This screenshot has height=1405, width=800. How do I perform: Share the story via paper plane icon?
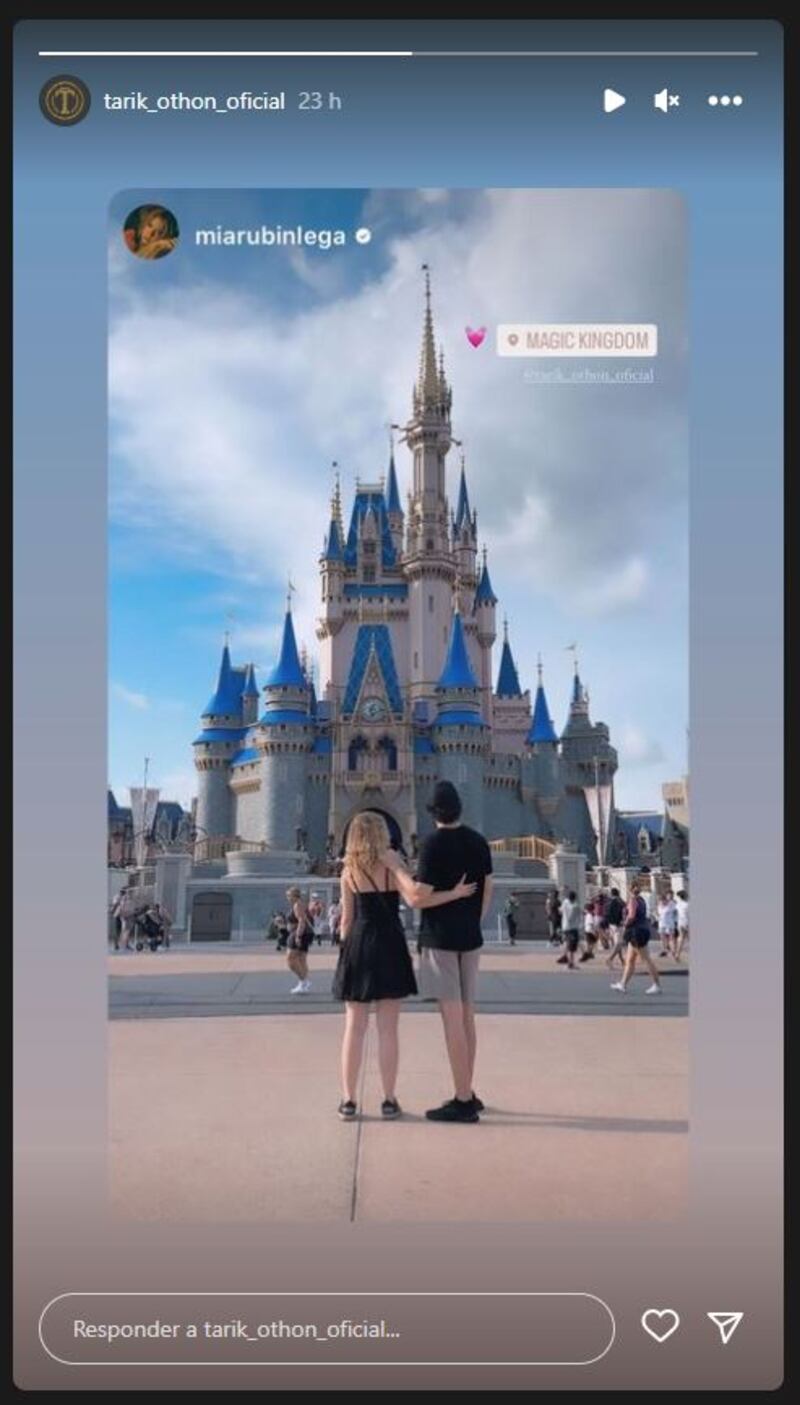(725, 1326)
